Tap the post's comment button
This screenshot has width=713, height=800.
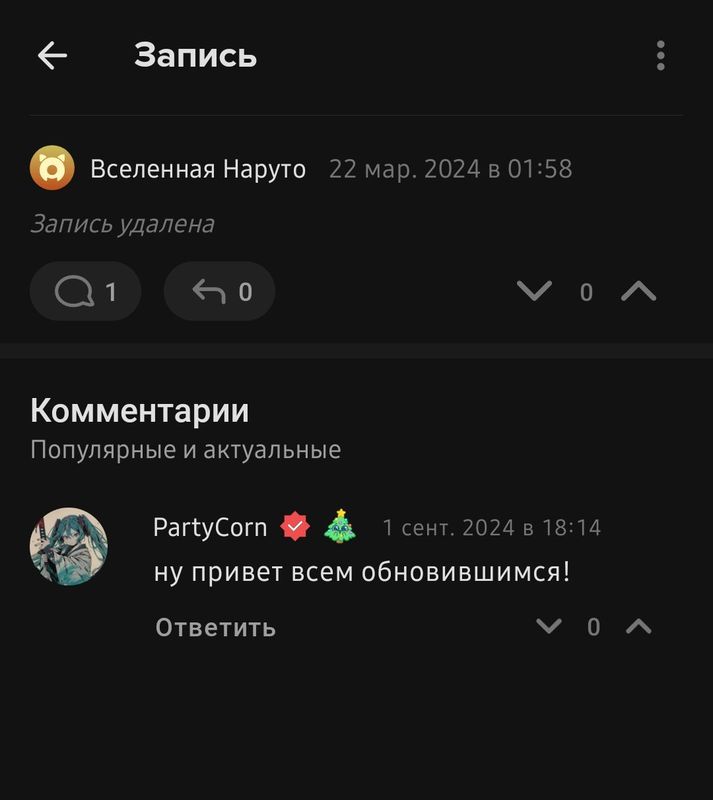[86, 292]
